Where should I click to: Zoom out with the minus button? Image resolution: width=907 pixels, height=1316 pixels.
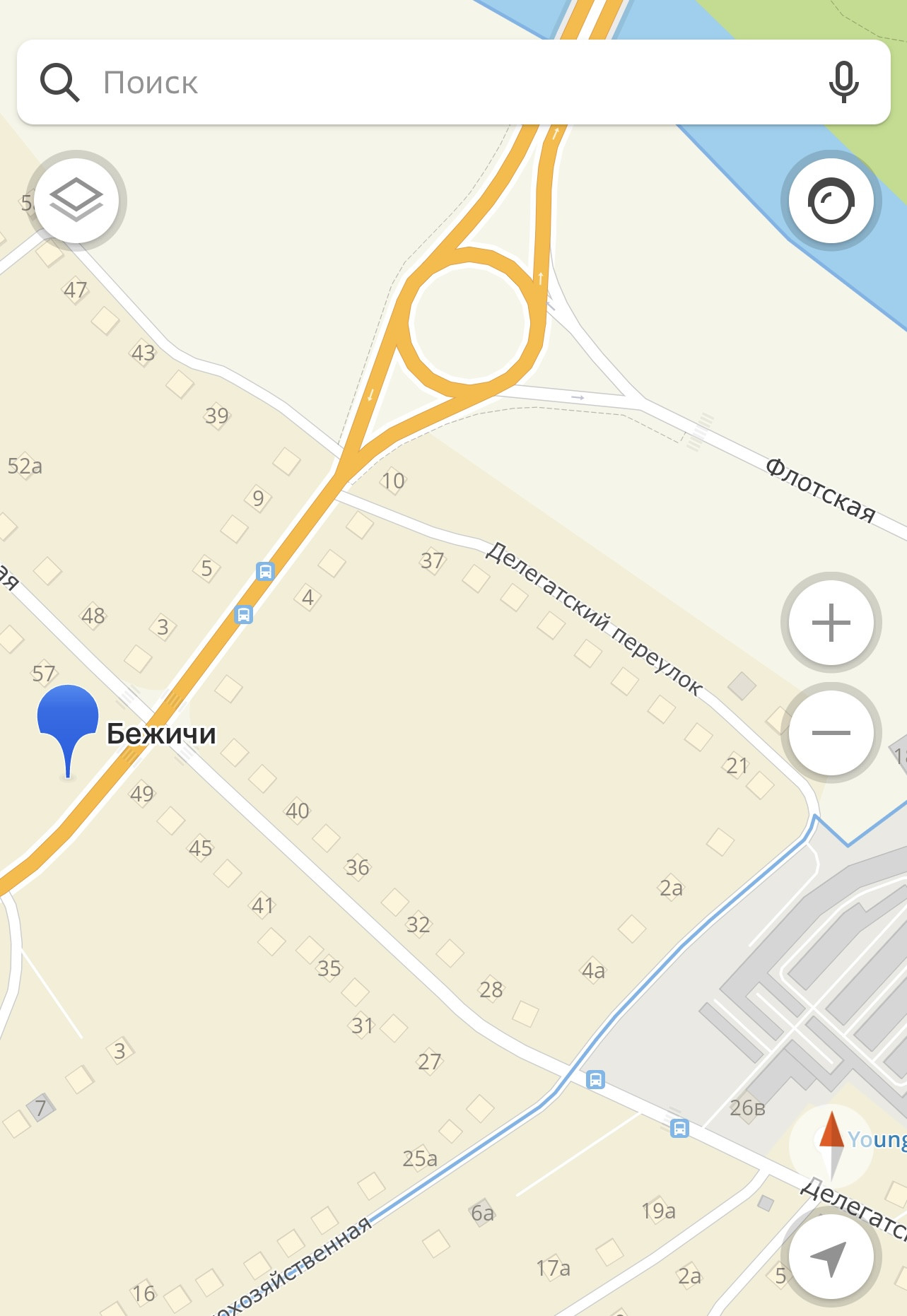(x=831, y=733)
